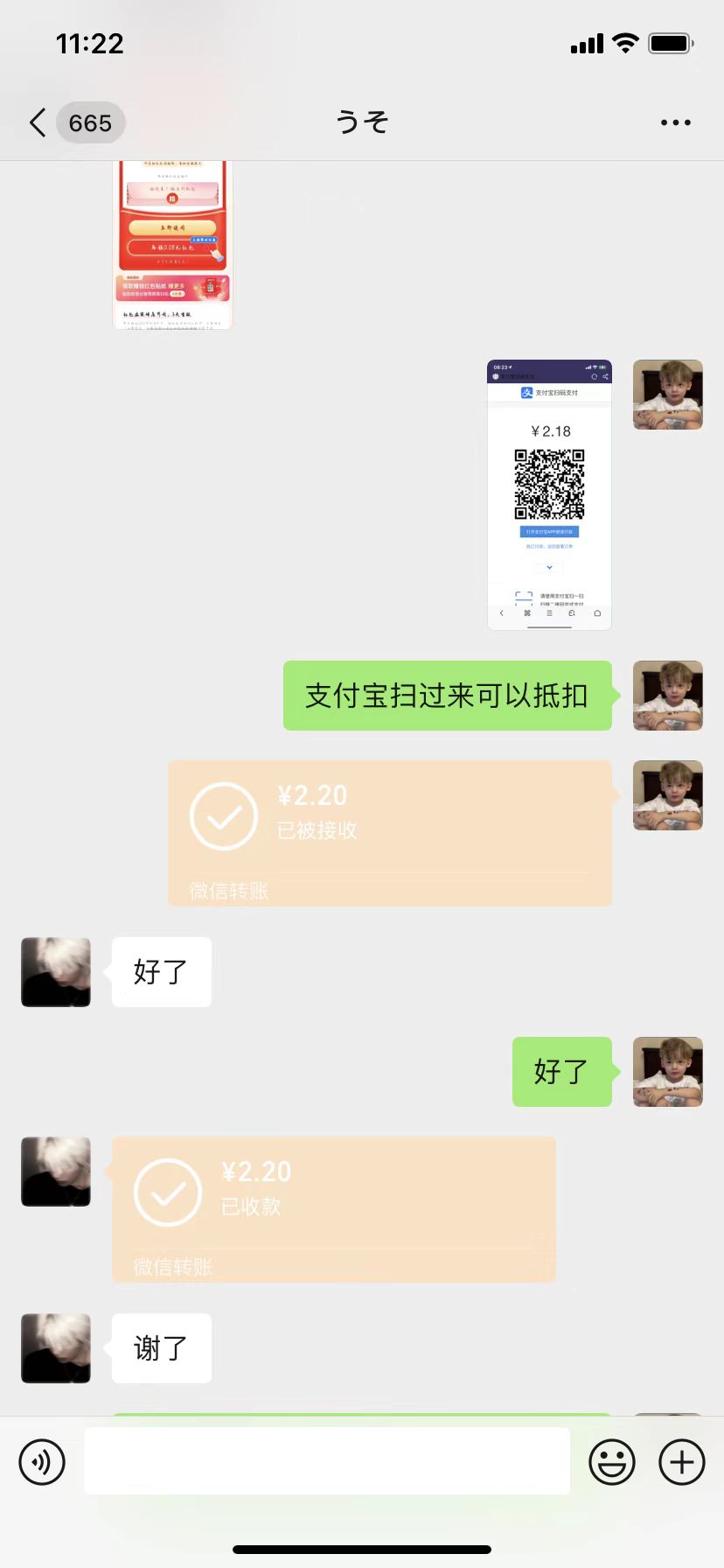The width and height of the screenshot is (724, 1568).
Task: Go back to the chat list
Action: (x=38, y=122)
